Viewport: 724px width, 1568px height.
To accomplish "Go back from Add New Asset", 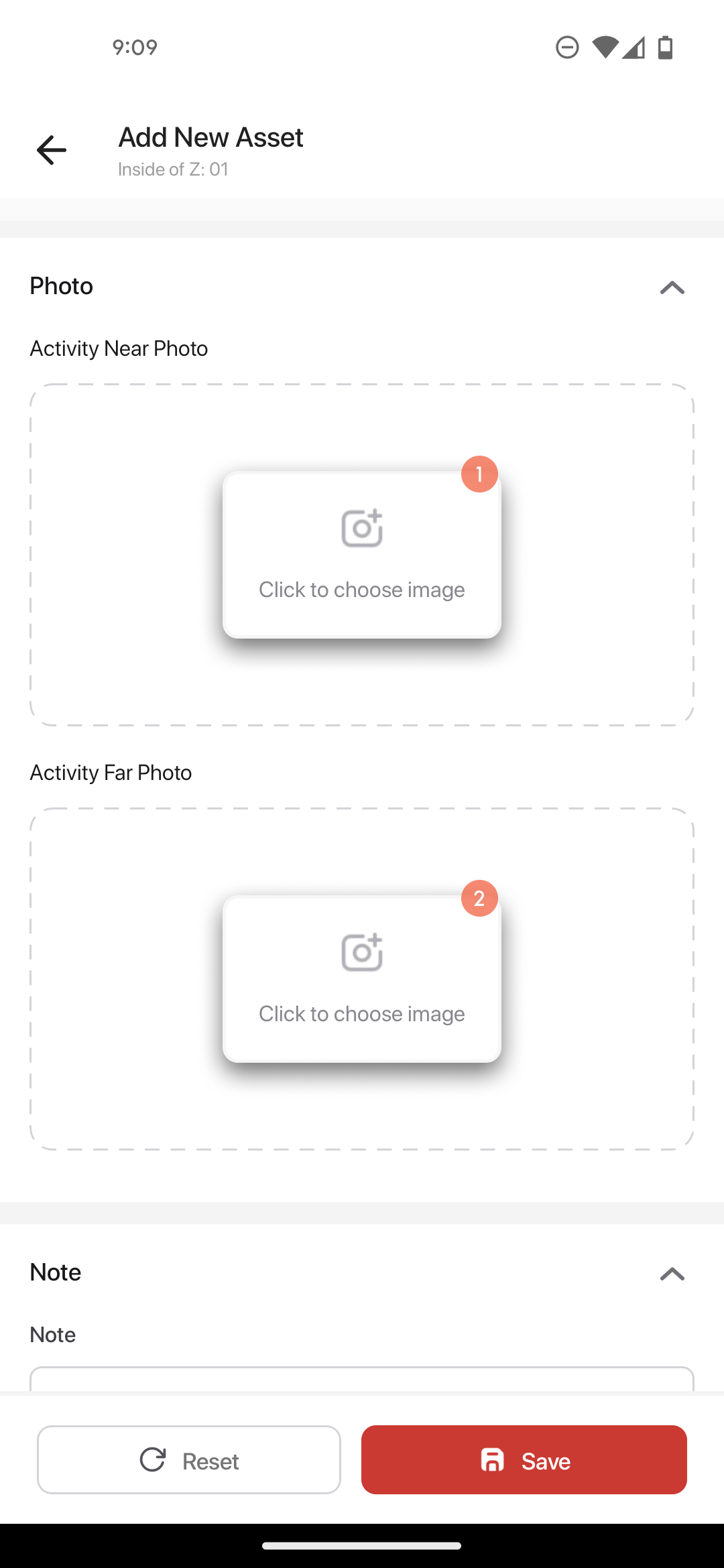I will (x=52, y=149).
